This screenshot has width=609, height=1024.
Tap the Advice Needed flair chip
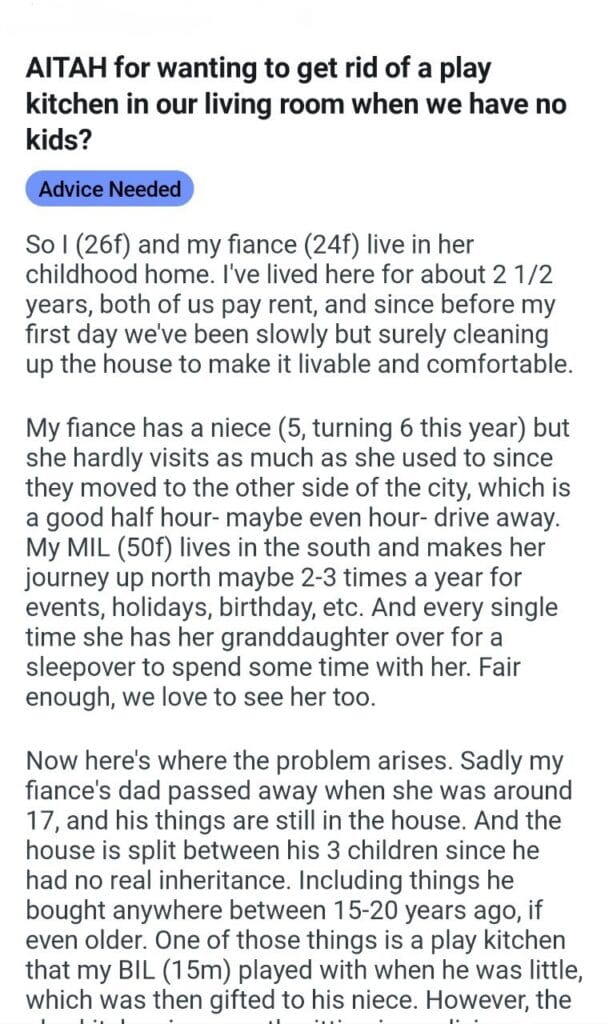[110, 189]
